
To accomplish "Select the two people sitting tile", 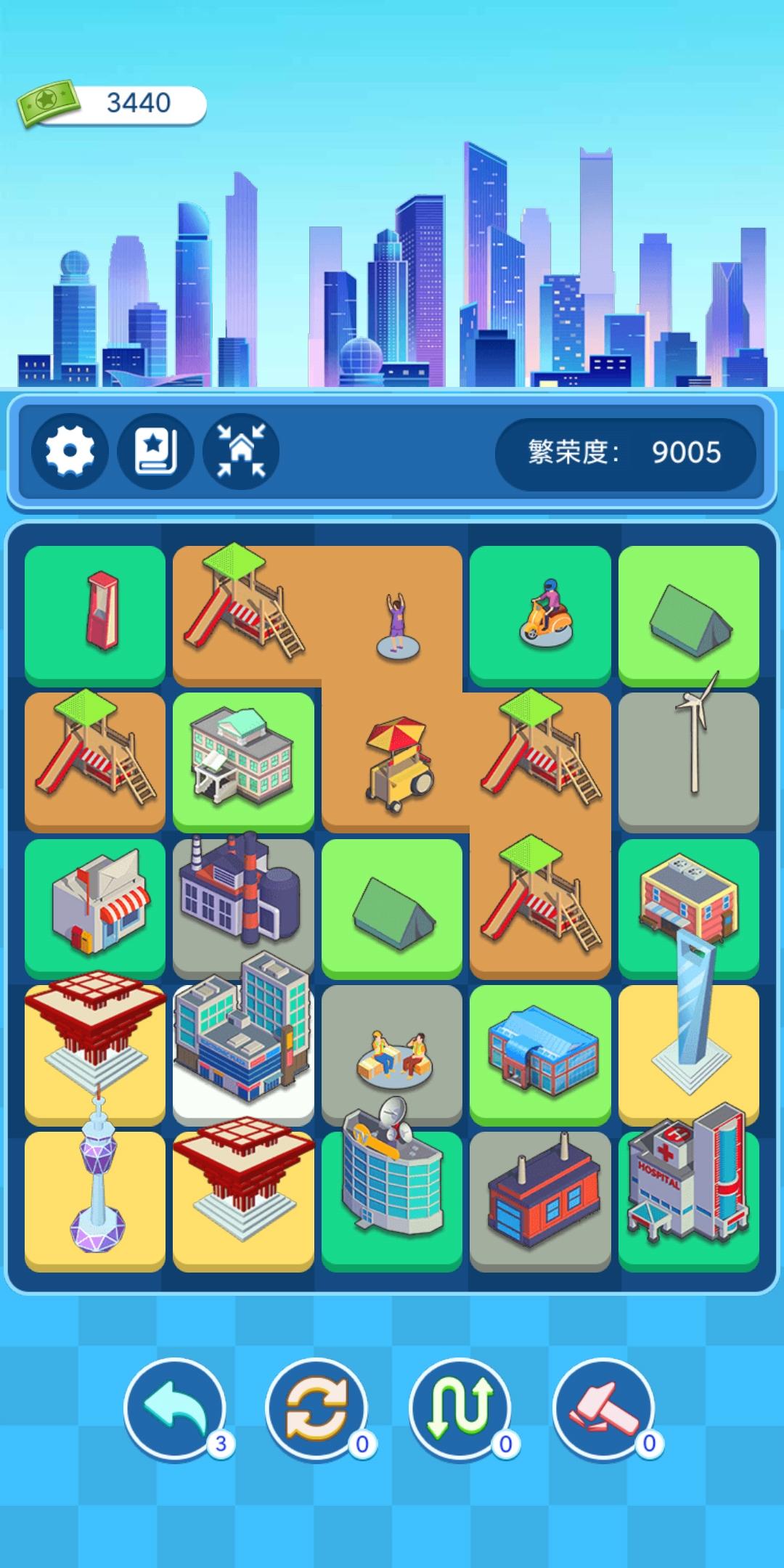I will pos(392,1054).
